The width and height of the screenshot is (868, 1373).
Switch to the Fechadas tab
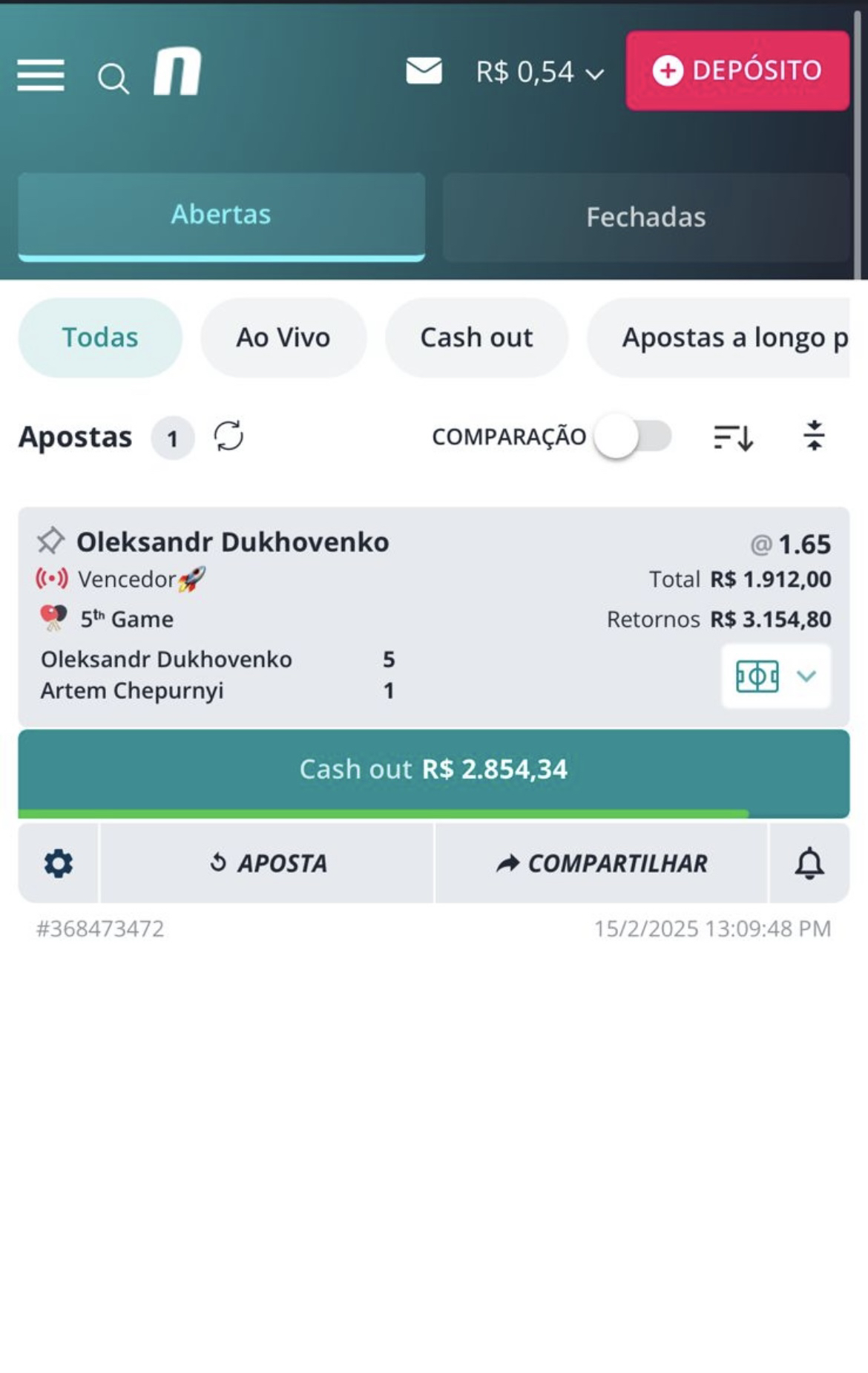[x=645, y=217]
